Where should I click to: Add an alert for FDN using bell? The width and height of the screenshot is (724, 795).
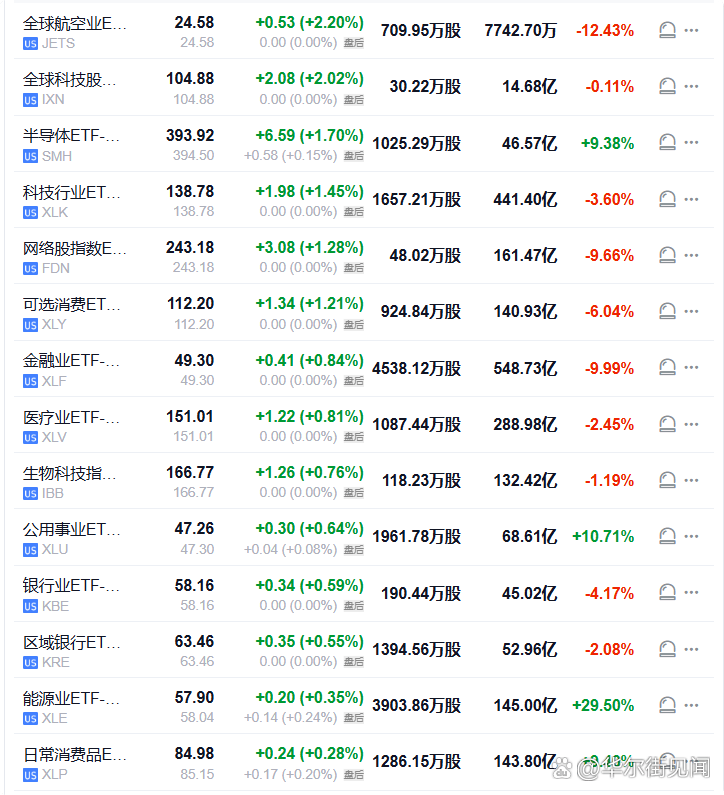[x=667, y=255]
